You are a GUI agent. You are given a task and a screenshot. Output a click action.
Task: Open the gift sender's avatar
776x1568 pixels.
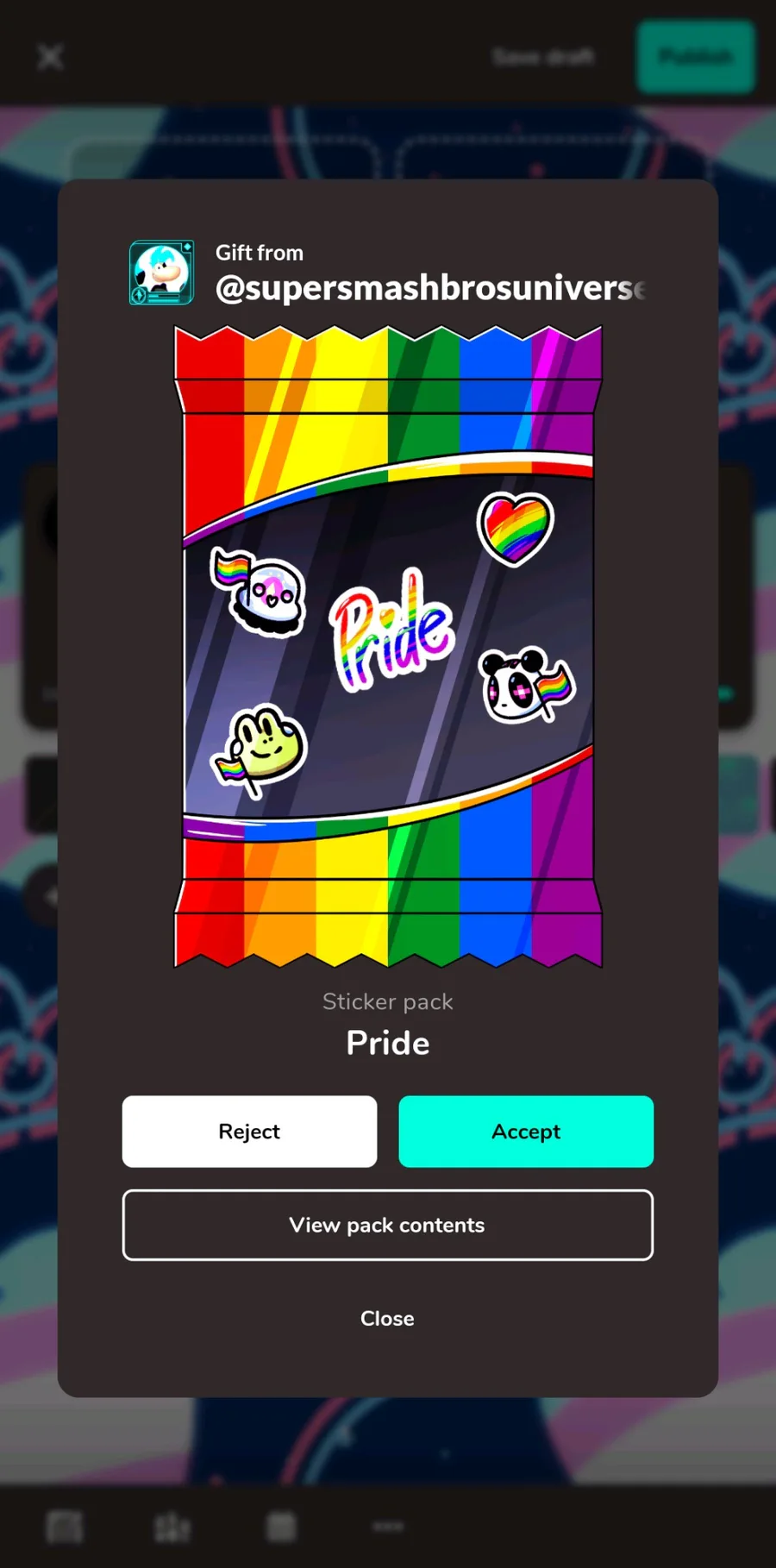click(161, 273)
